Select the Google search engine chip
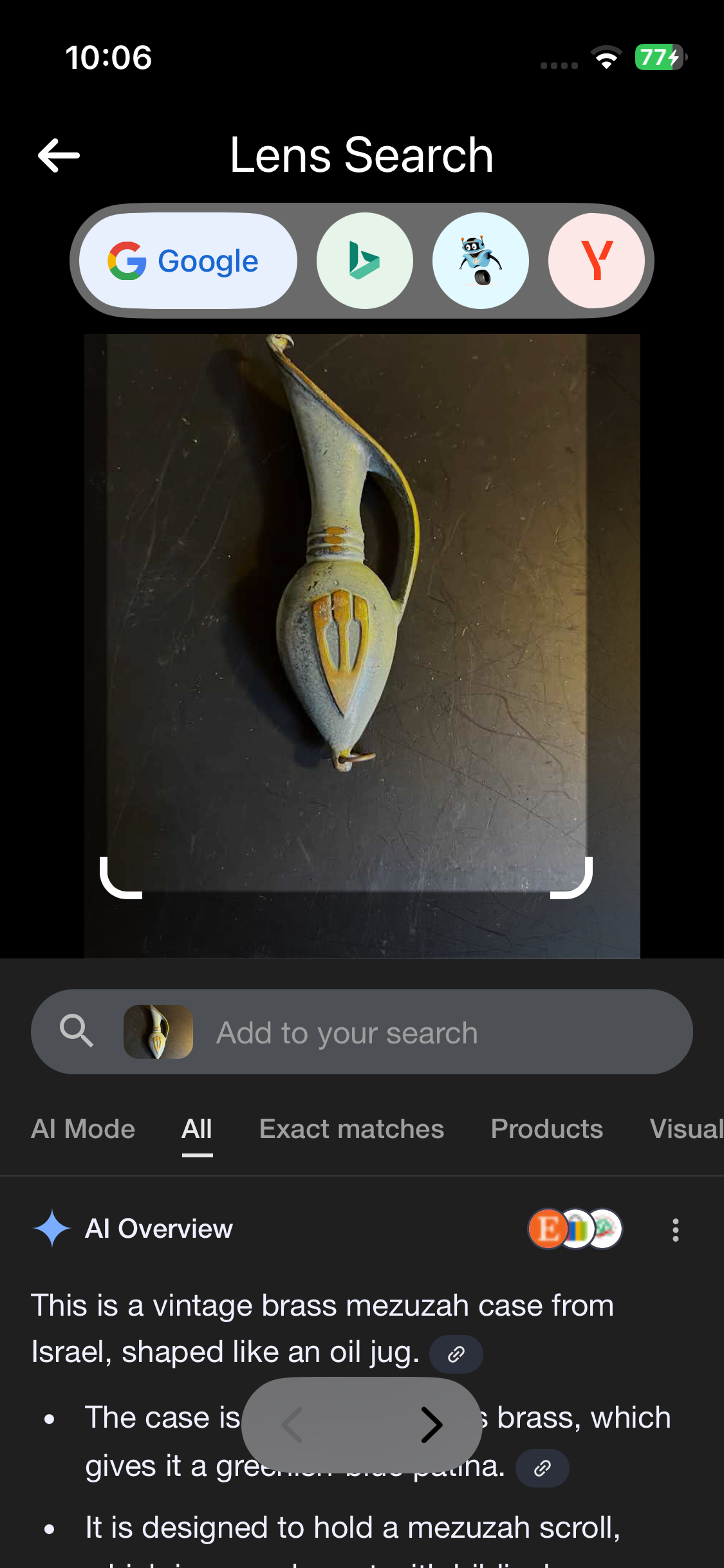 tap(187, 261)
